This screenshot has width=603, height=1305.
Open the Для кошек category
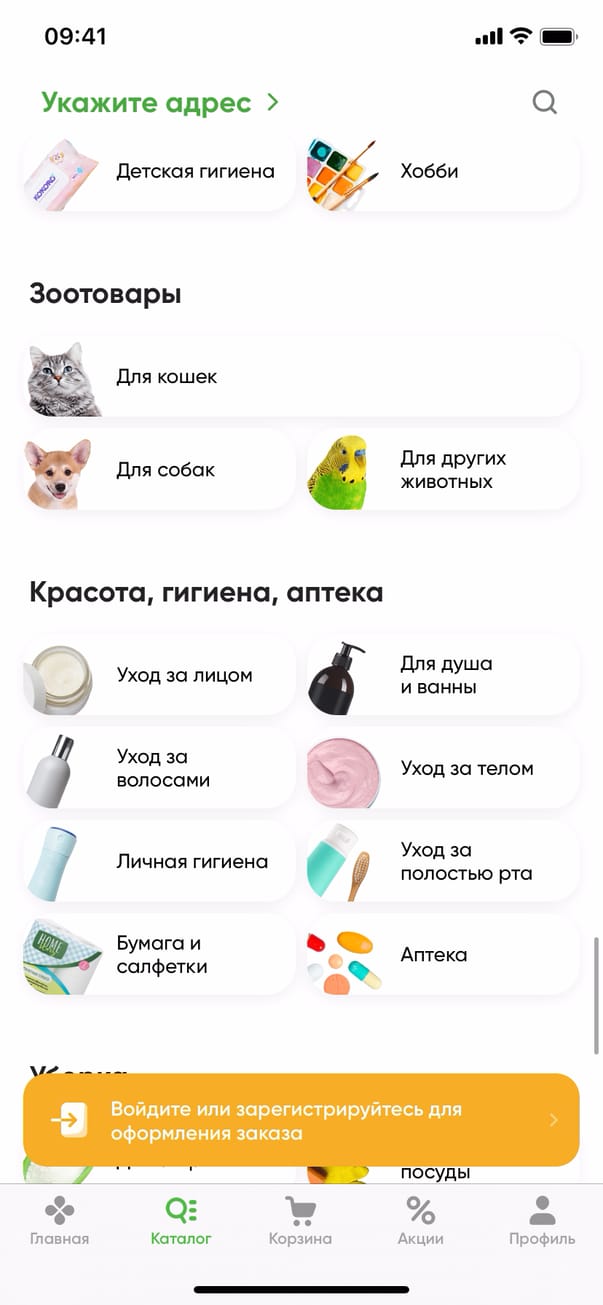click(300, 377)
